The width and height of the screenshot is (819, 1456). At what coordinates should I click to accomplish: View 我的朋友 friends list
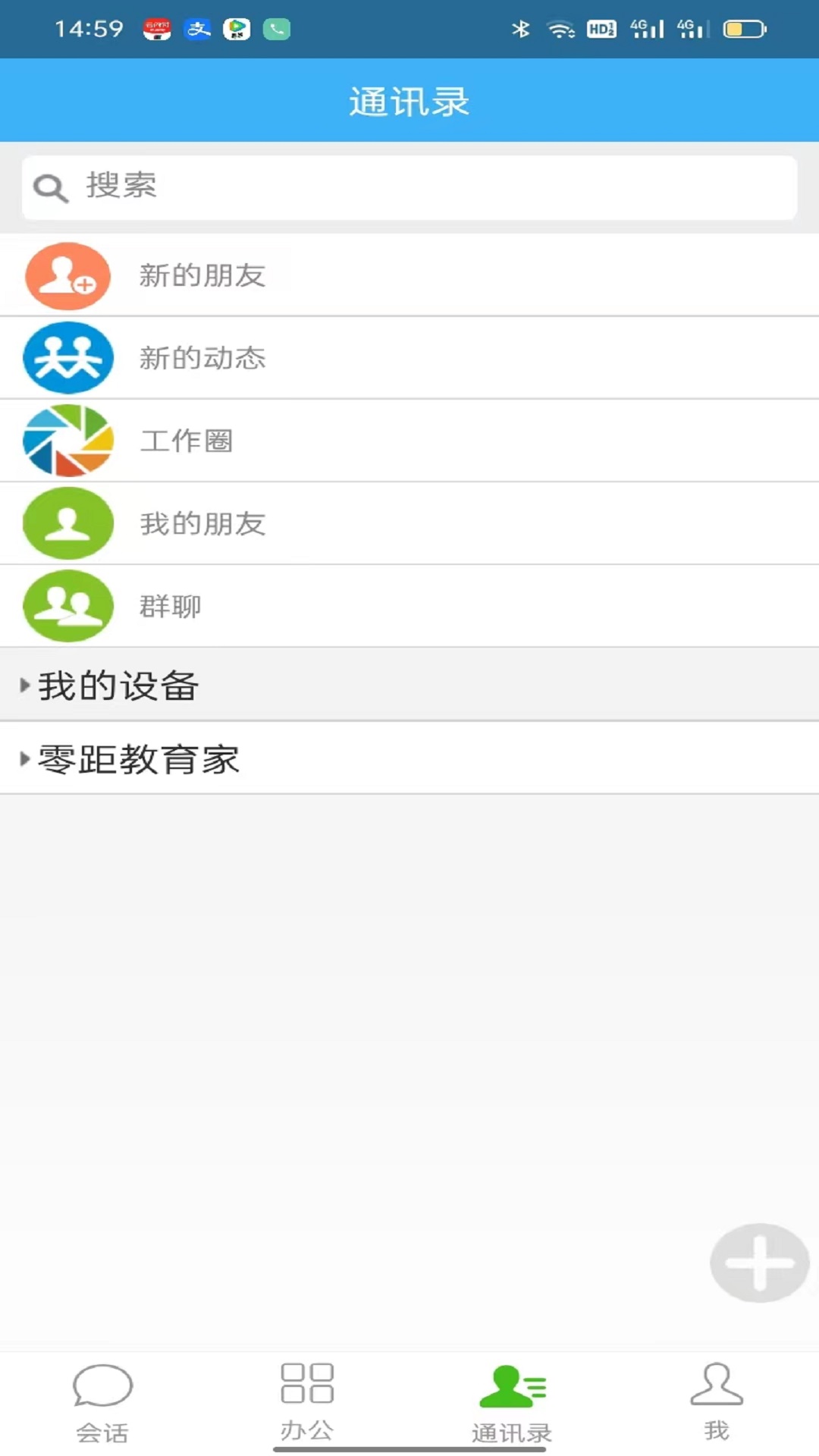point(409,523)
